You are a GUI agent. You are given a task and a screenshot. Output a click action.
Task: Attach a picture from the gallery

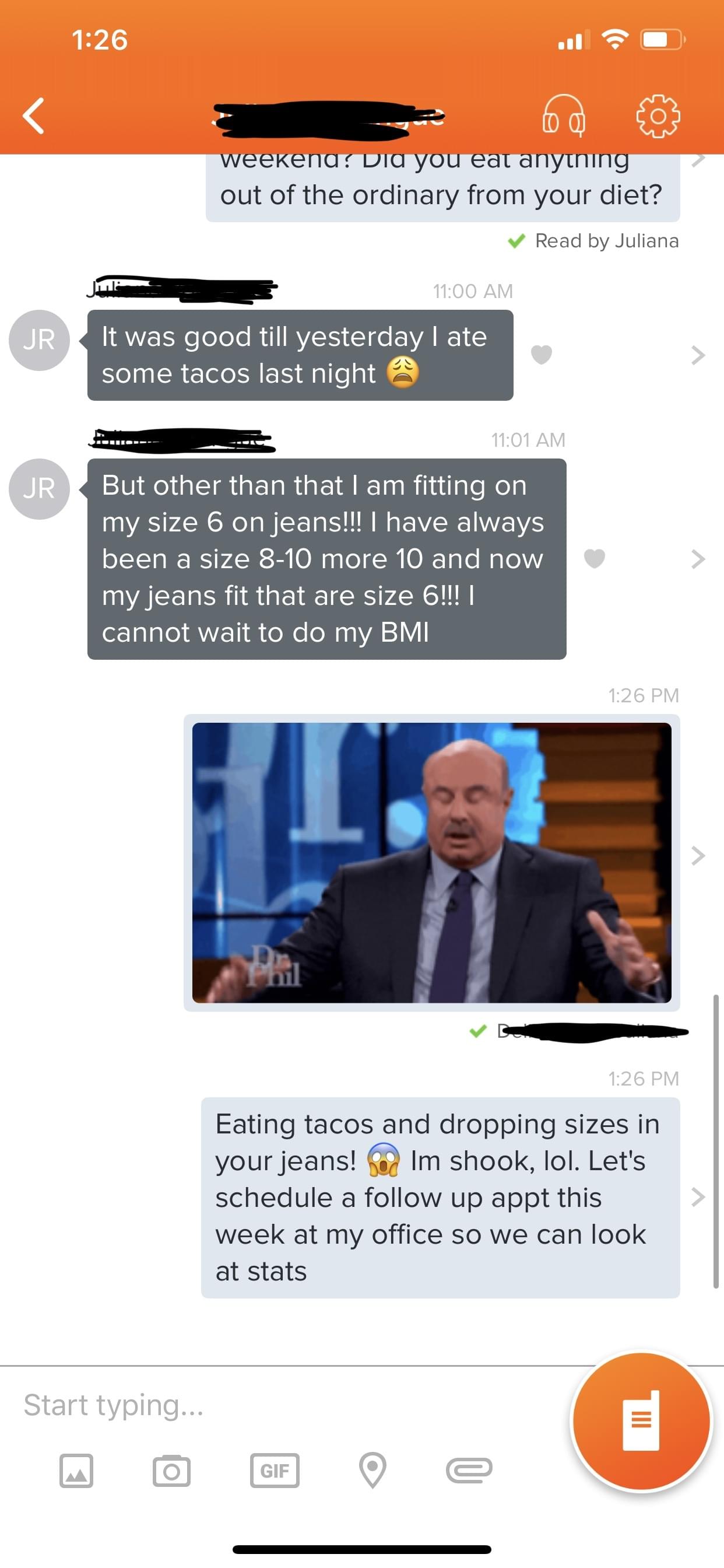click(x=76, y=1471)
